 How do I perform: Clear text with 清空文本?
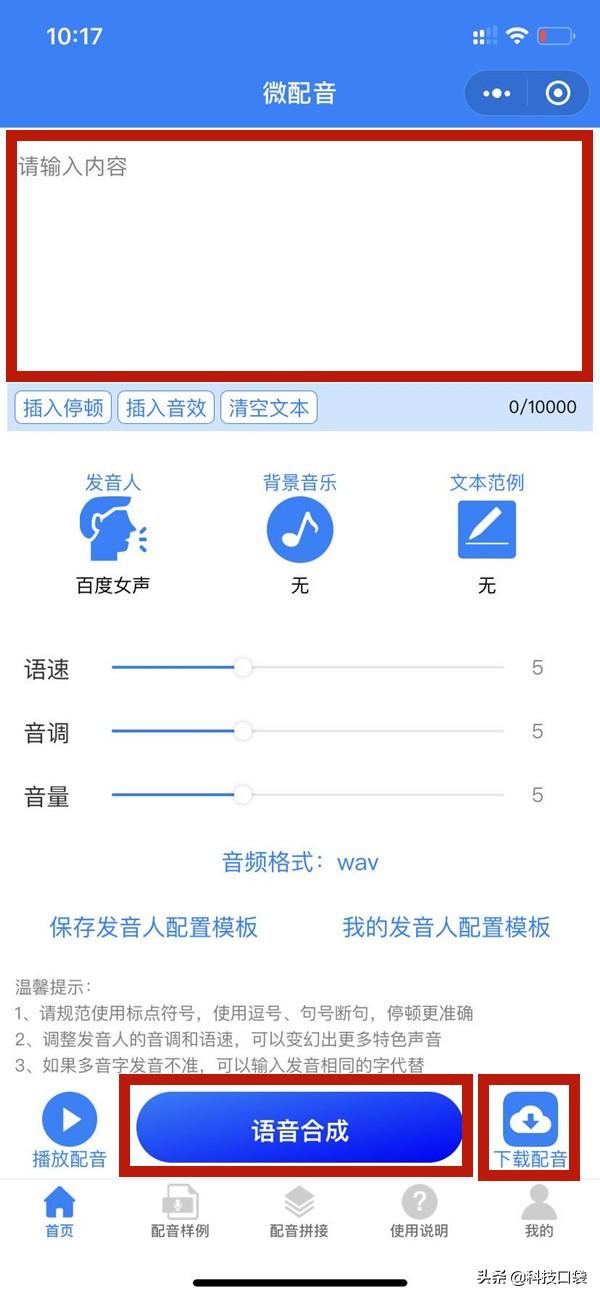pyautogui.click(x=269, y=408)
